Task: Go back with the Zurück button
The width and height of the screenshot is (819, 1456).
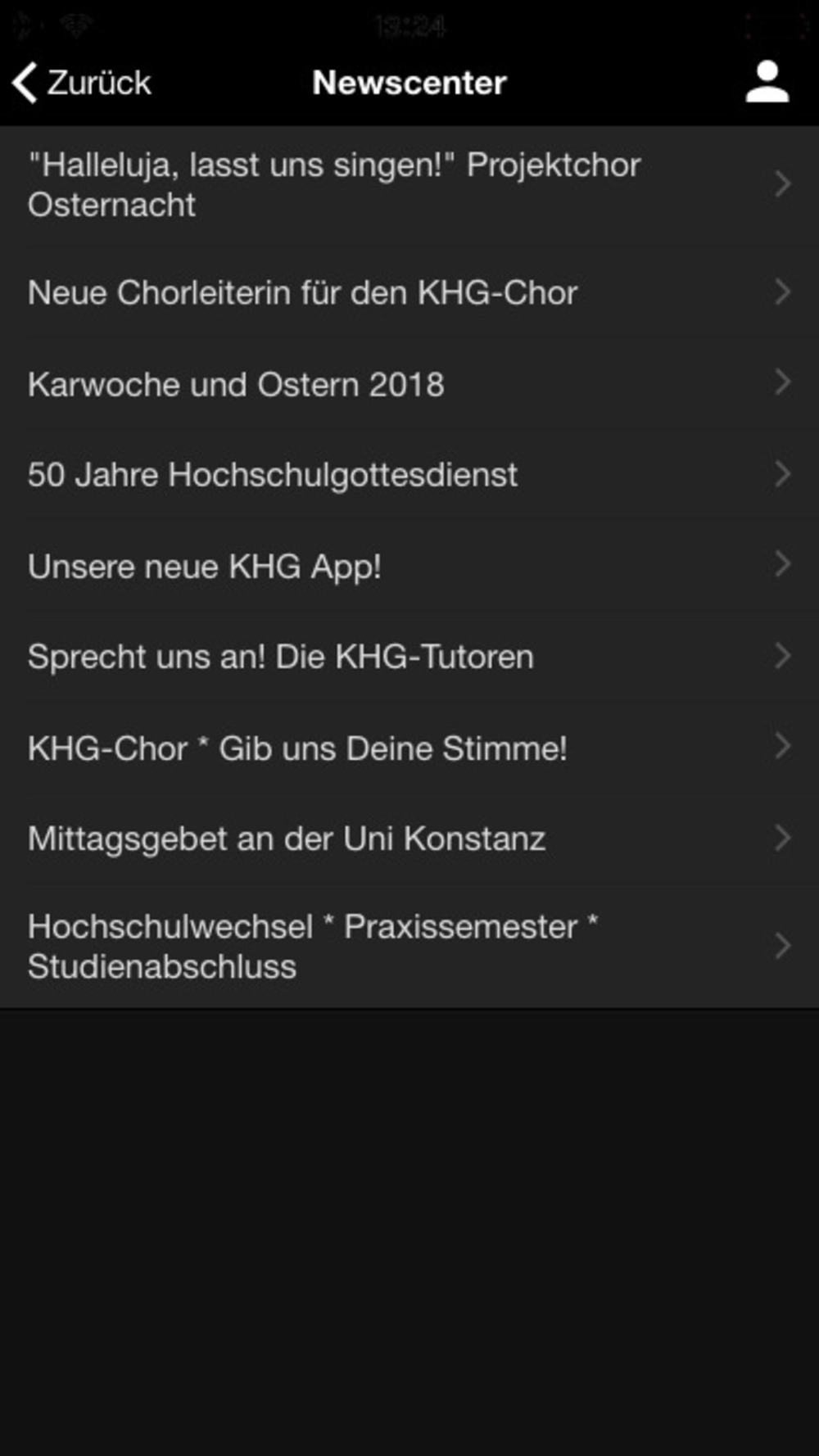Action: [x=82, y=83]
